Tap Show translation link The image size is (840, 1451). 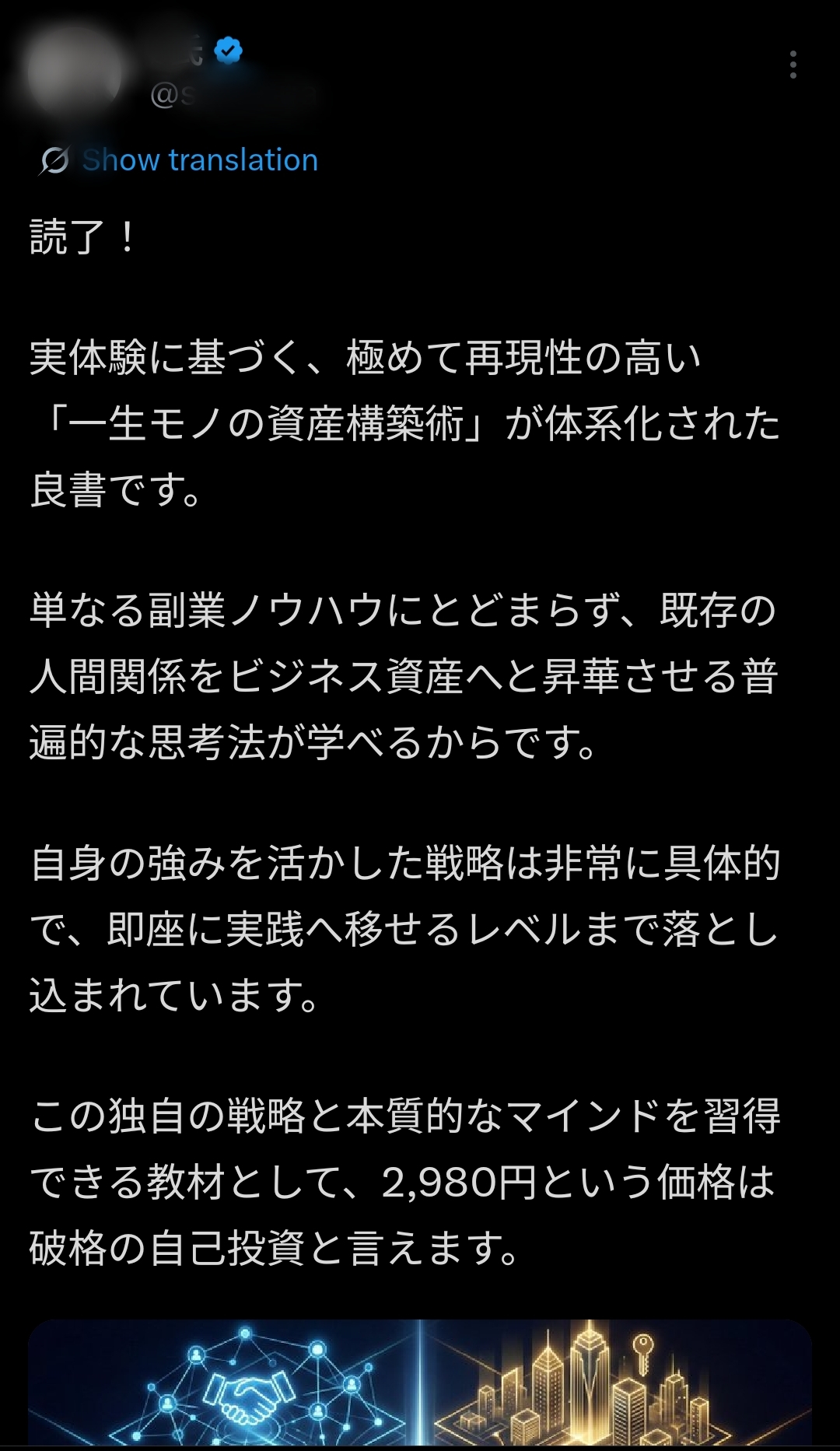[200, 160]
